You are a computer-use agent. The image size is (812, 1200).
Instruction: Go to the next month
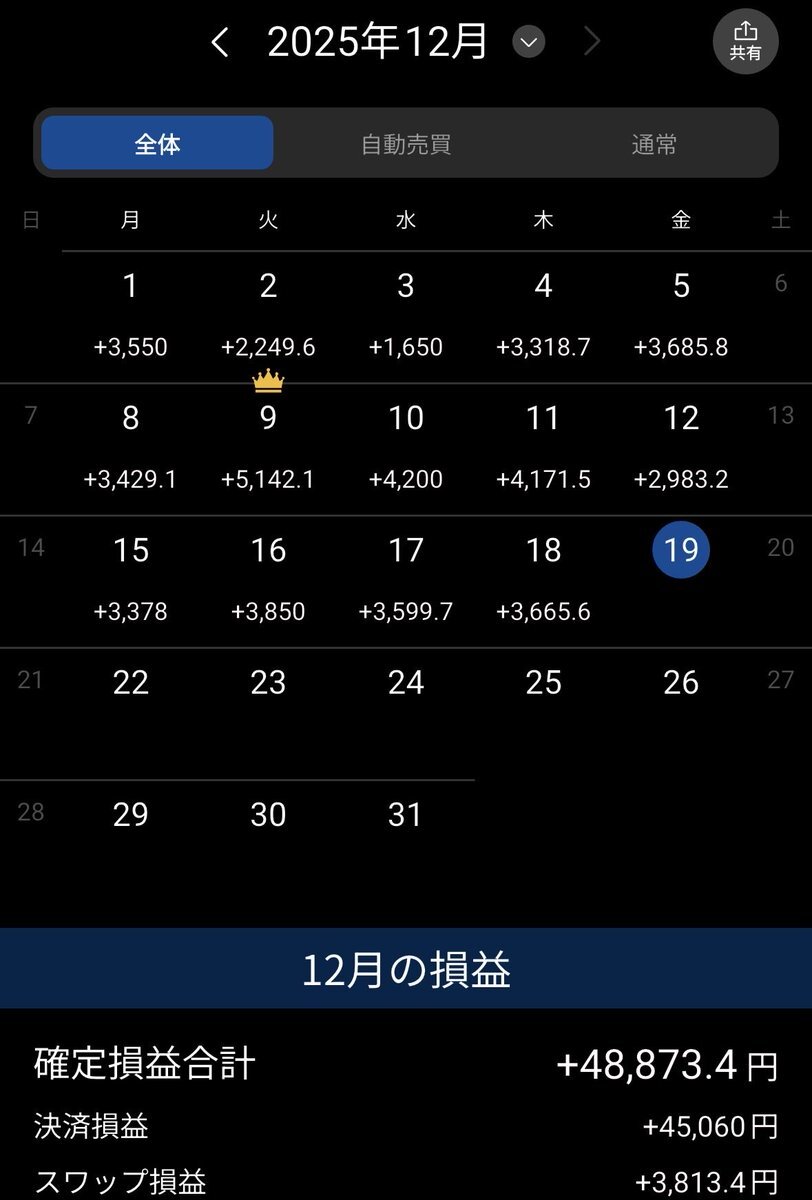tap(592, 42)
